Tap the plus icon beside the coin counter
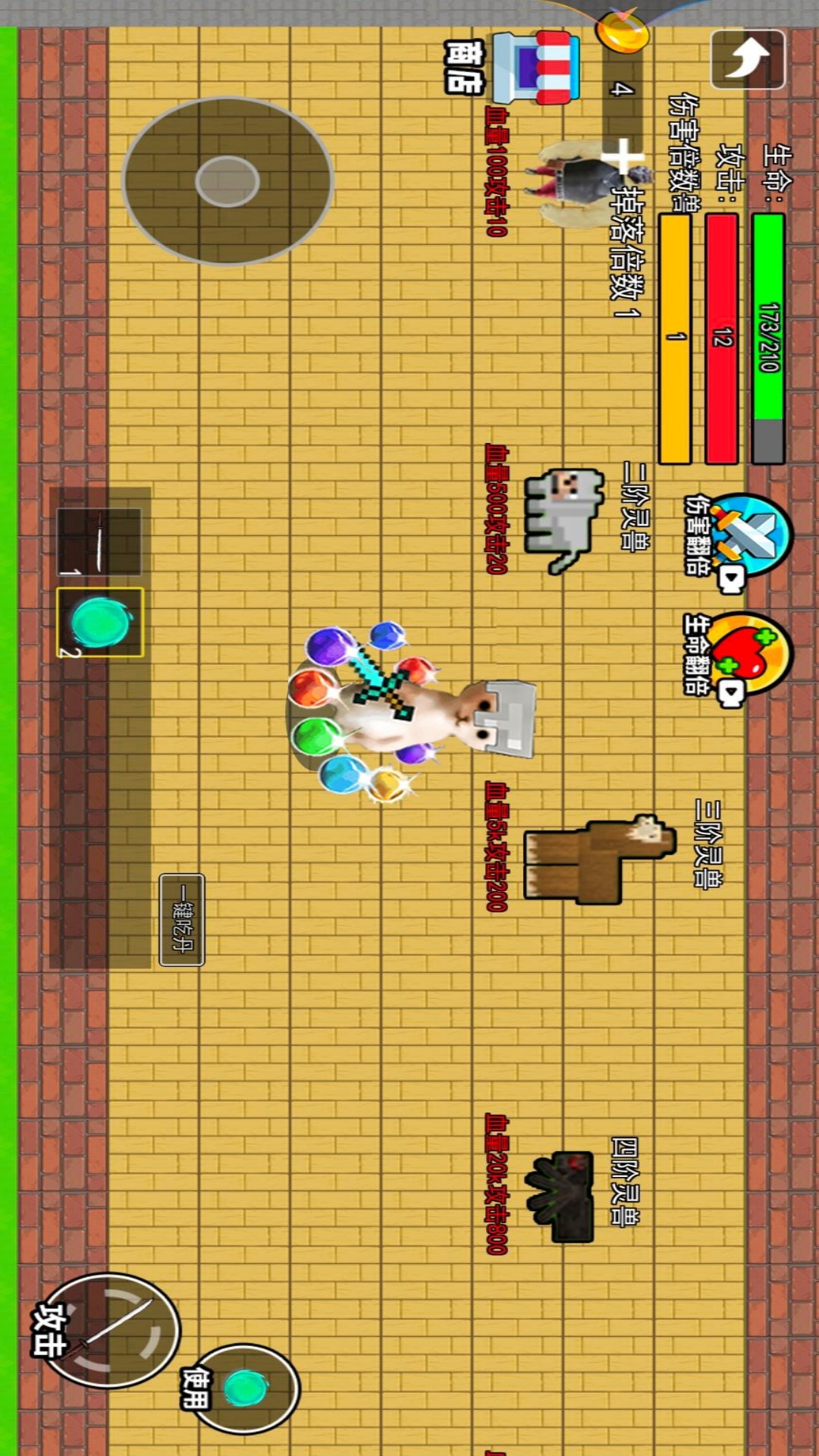The height and width of the screenshot is (1456, 819). tap(623, 156)
